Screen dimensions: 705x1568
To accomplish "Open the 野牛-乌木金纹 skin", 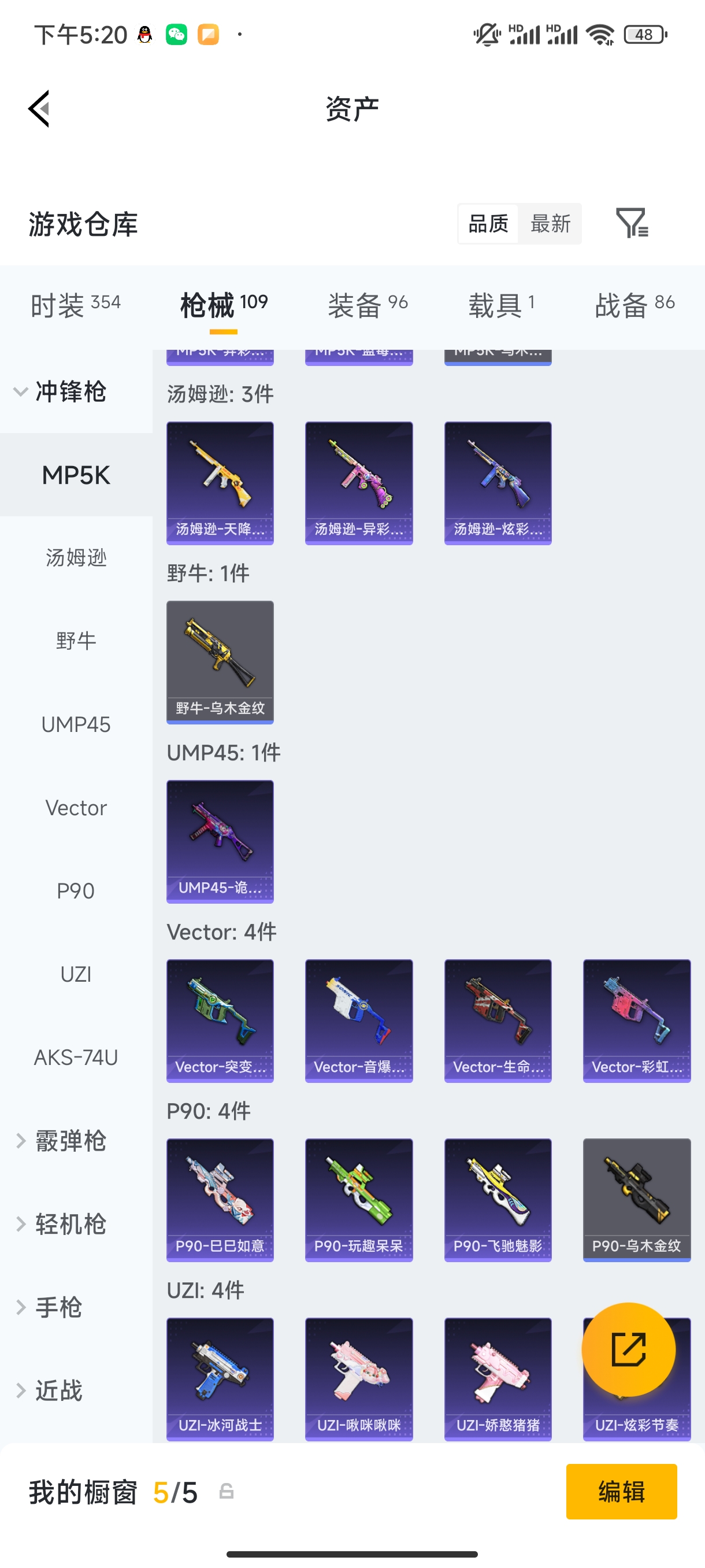I will [x=220, y=661].
